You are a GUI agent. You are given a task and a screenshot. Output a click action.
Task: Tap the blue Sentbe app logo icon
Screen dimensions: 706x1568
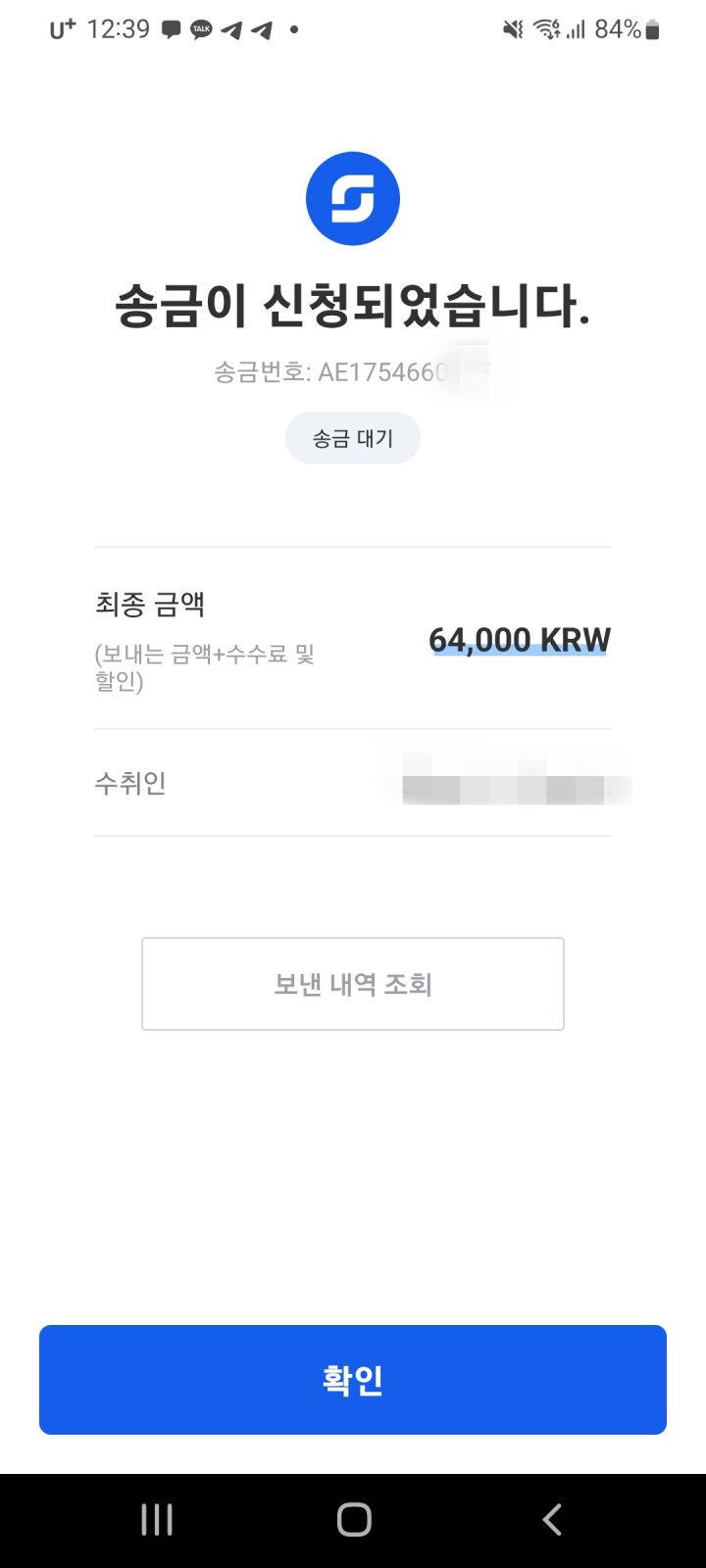[353, 197]
